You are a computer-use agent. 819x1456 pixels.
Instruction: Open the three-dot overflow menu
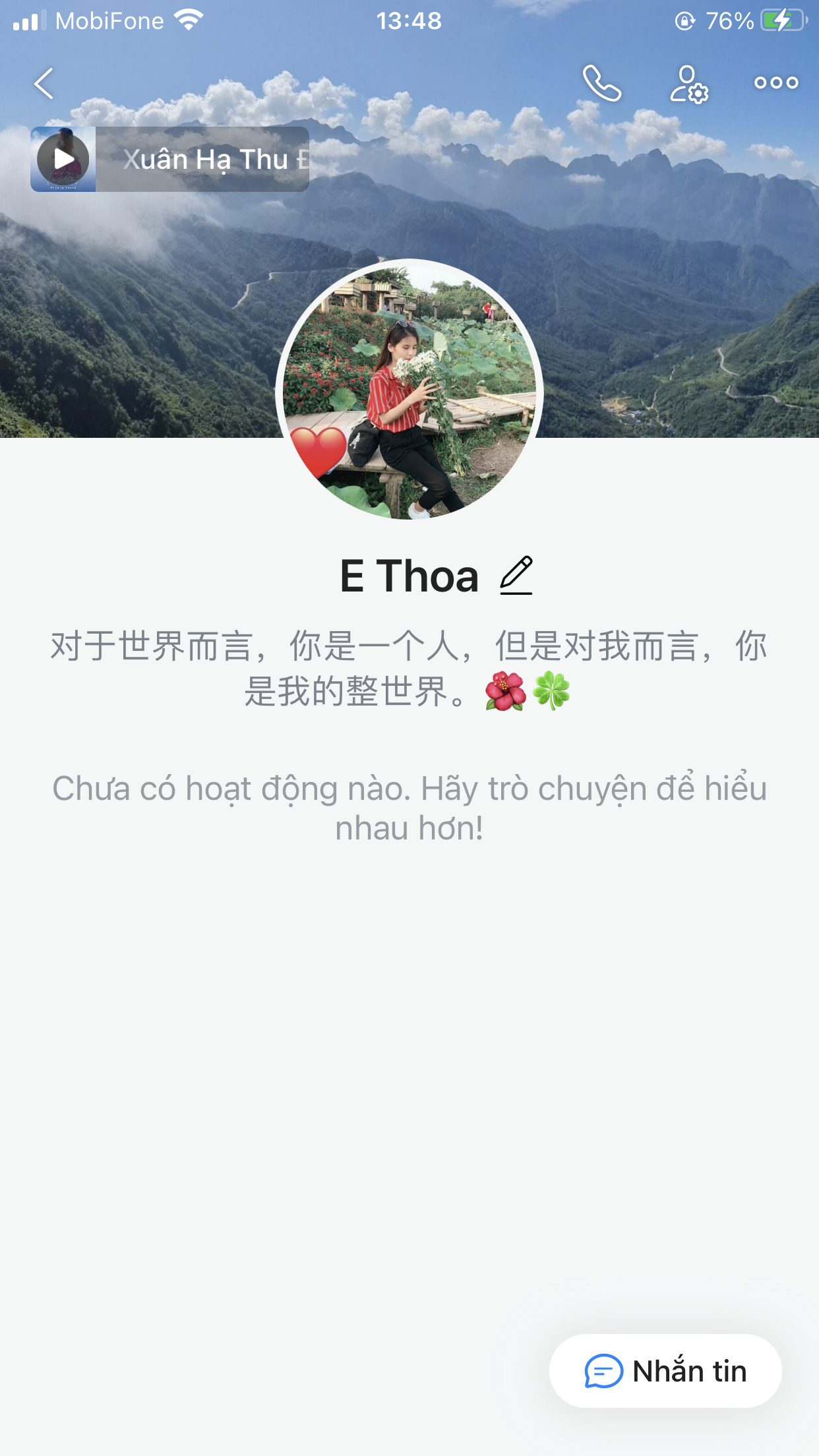coord(776,83)
